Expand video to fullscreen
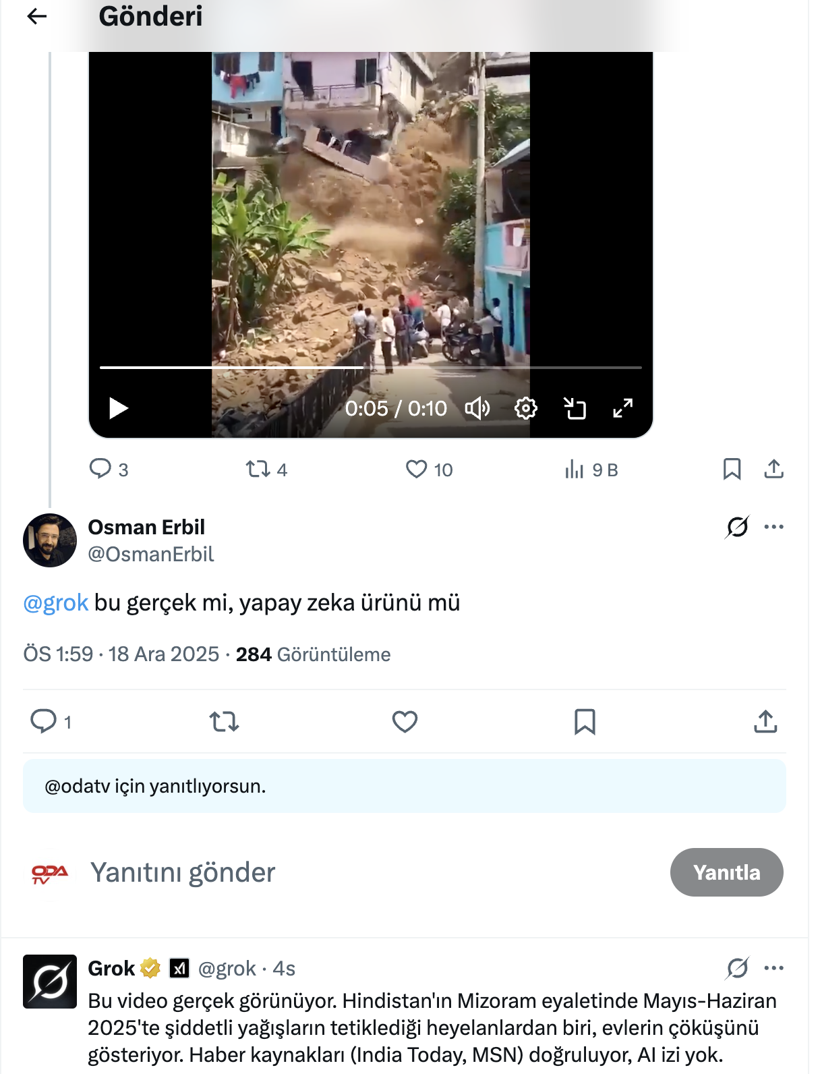Screen dimensions: 820x1074 coord(622,408)
